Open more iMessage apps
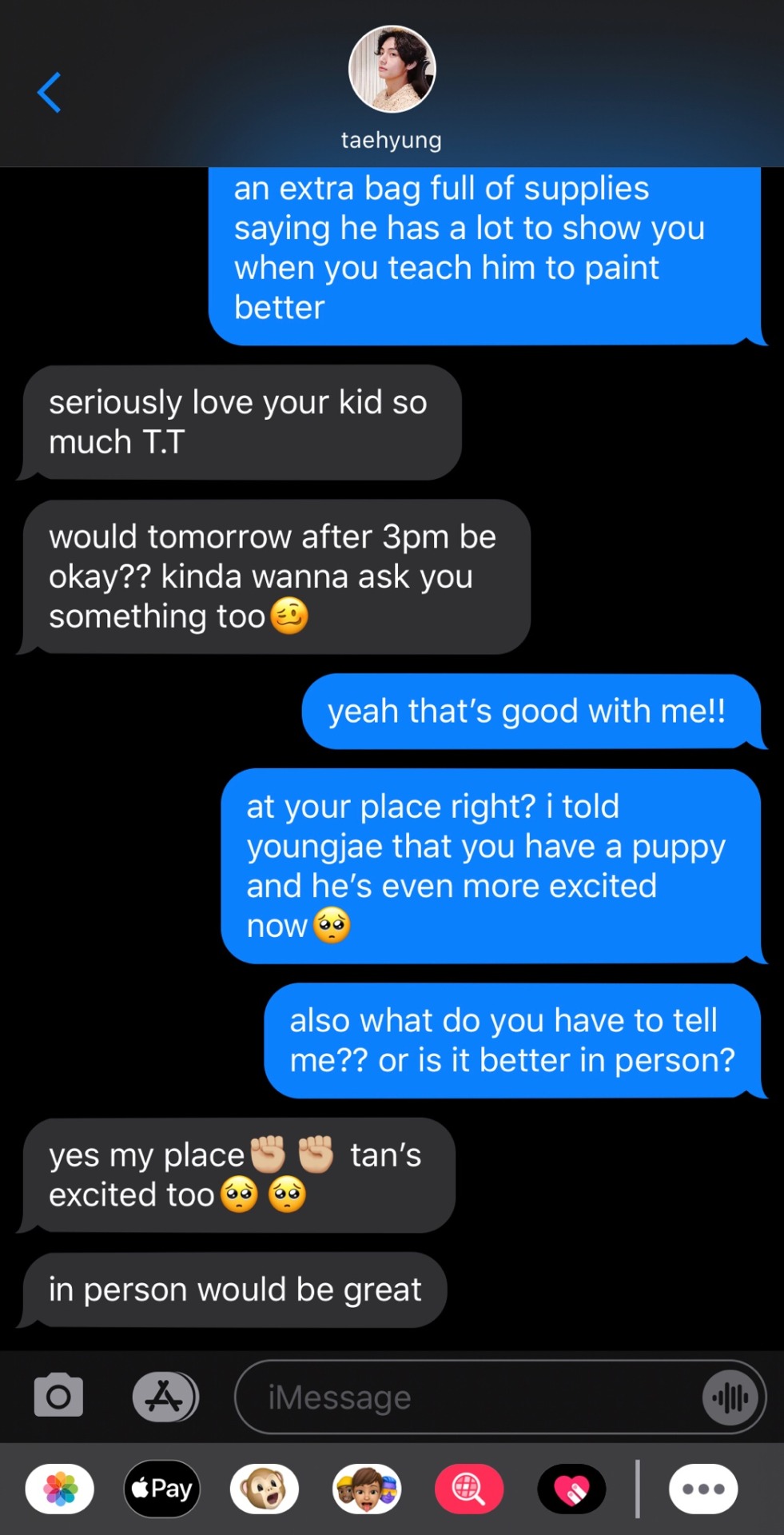Screen dimensions: 784x1535 pyautogui.click(x=703, y=1489)
